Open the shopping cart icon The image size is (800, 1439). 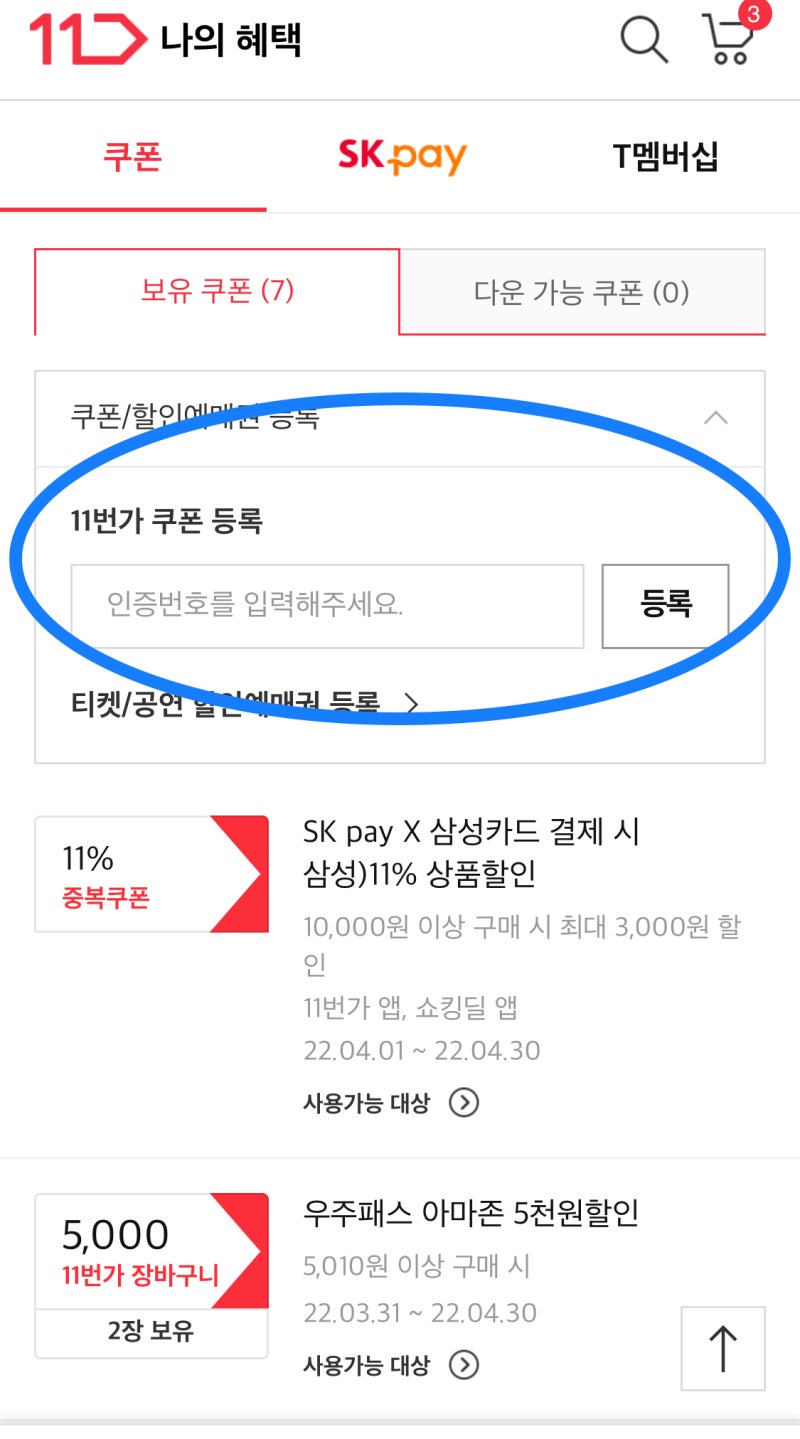pos(729,42)
